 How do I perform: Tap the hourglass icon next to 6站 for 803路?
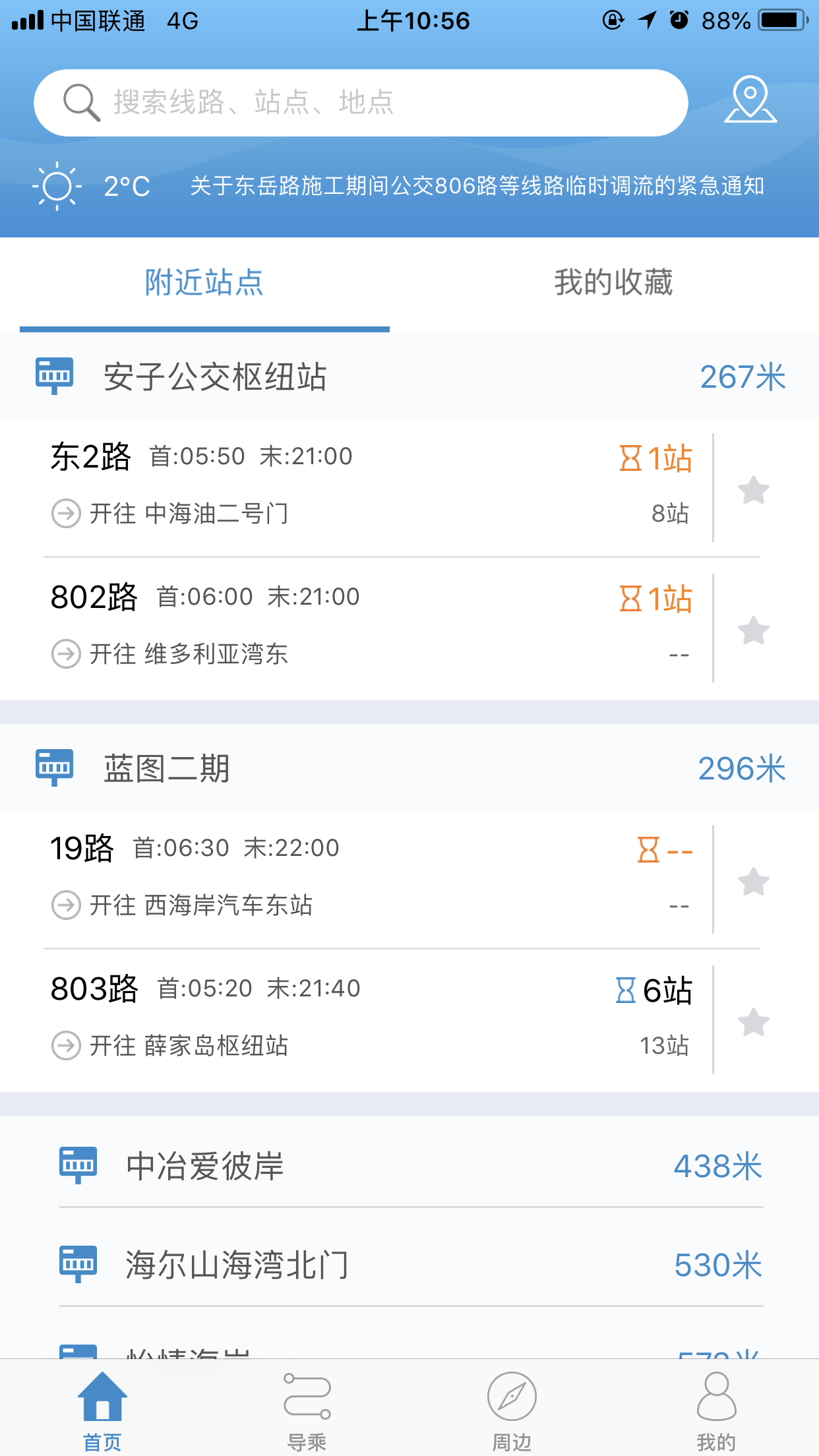(x=625, y=989)
